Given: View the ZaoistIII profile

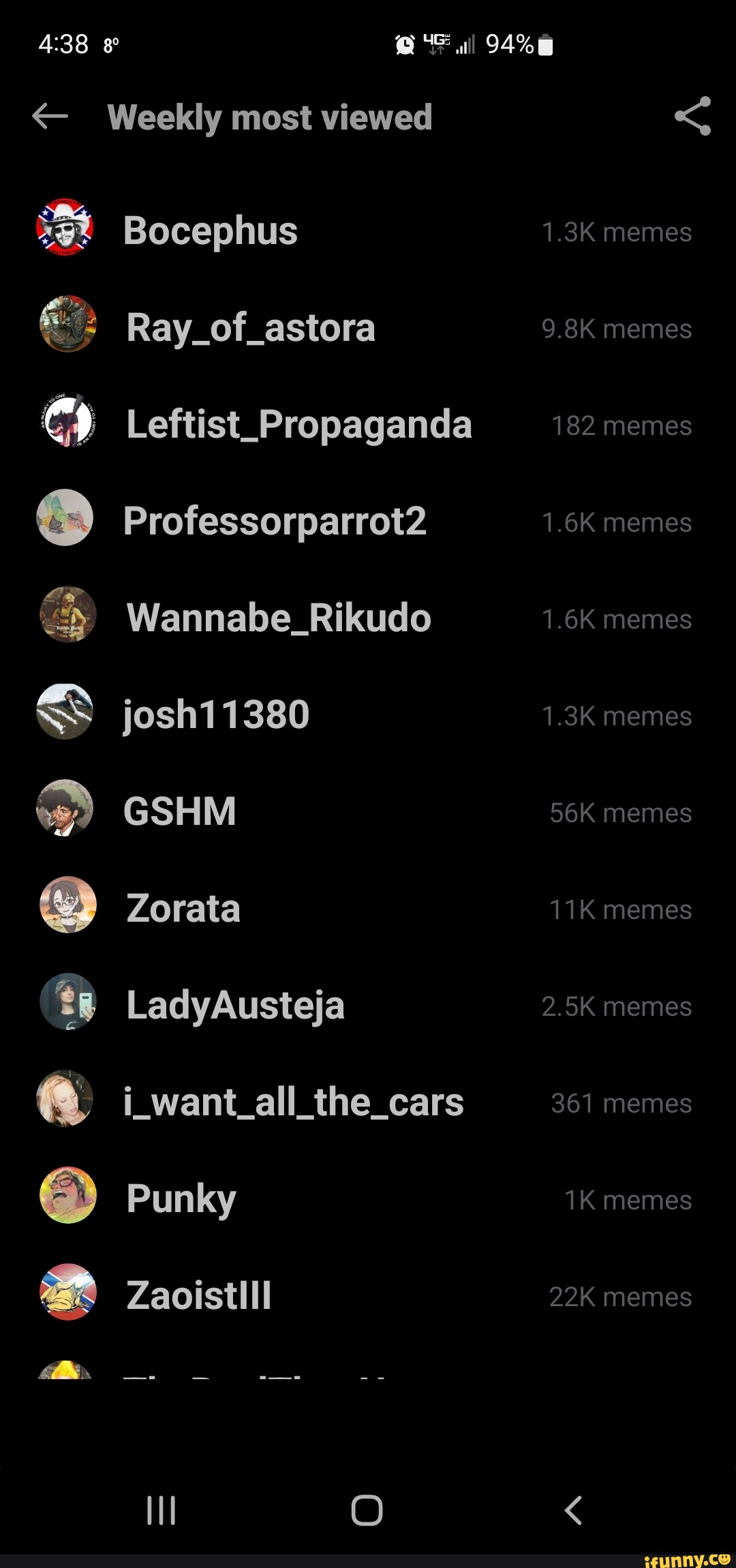Looking at the screenshot, I should point(199,1296).
